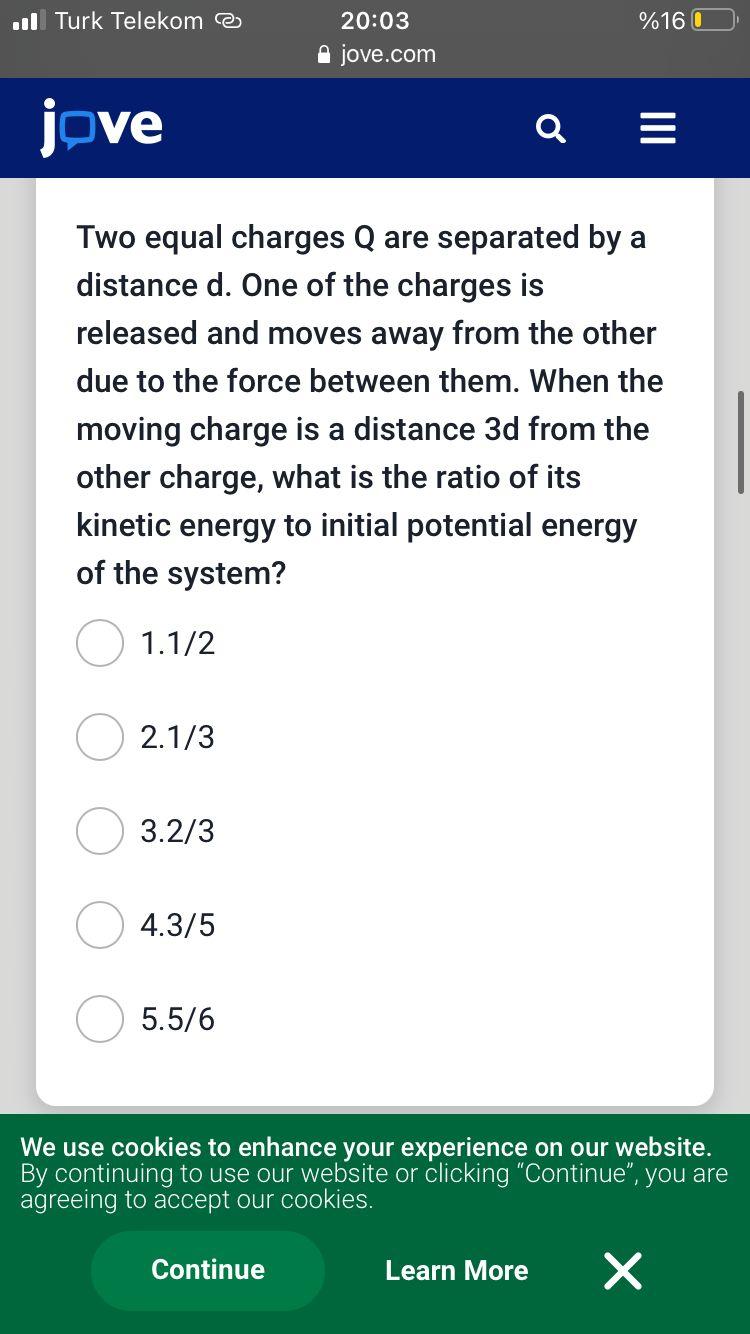Image resolution: width=750 pixels, height=1334 pixels.
Task: Select answer option 5/6
Action: click(100, 1019)
